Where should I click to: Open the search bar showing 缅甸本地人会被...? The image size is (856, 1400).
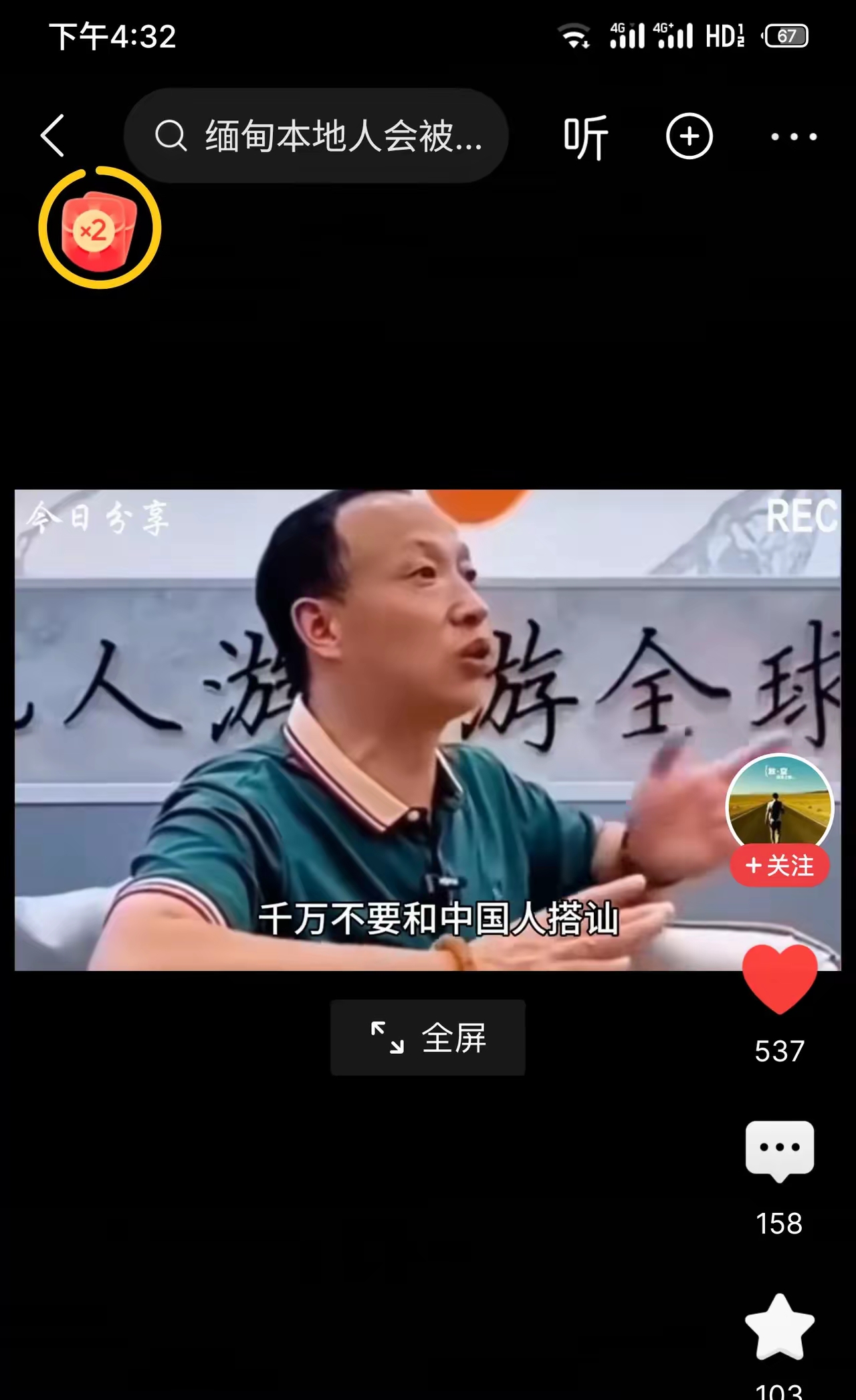[x=316, y=136]
